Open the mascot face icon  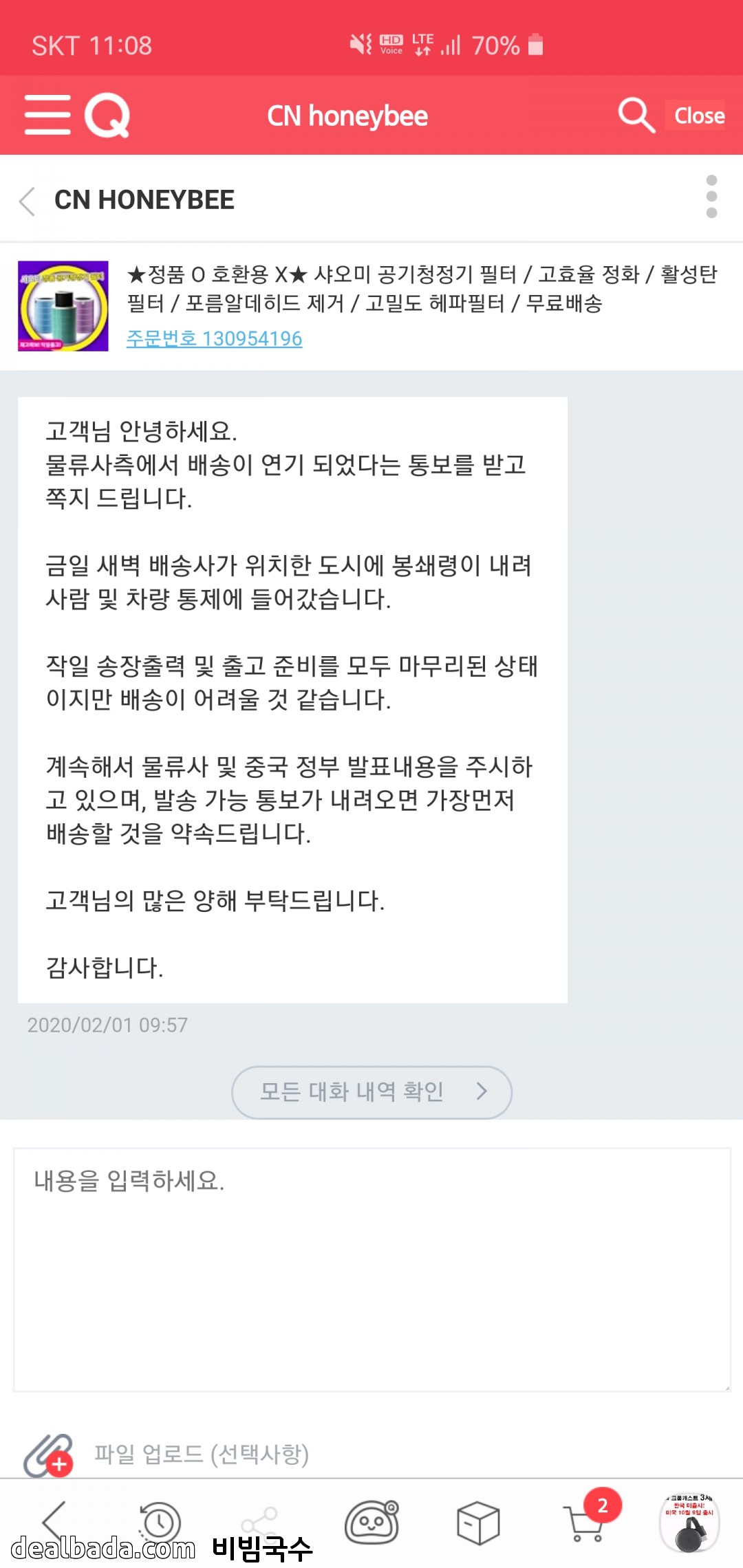(x=371, y=1523)
